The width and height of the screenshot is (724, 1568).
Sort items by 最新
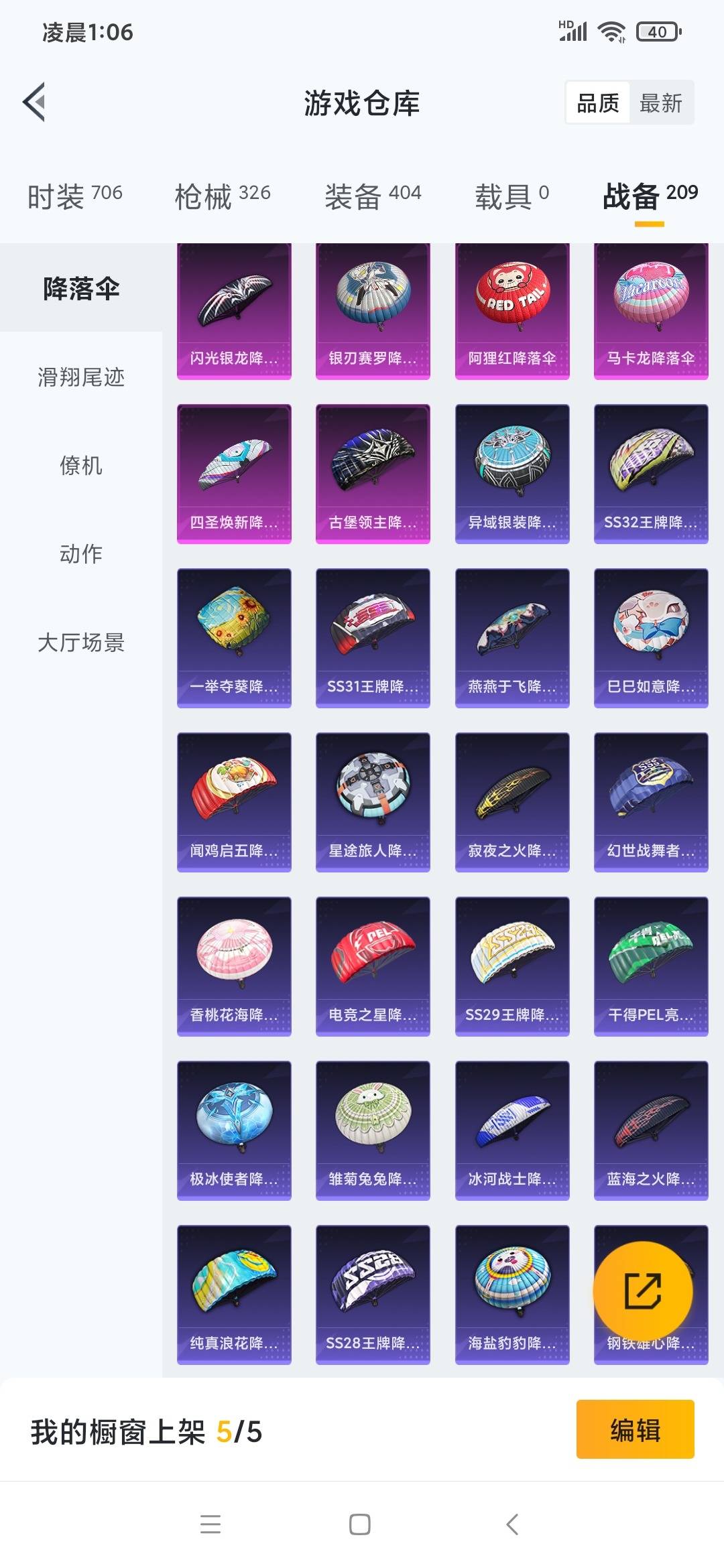[660, 103]
